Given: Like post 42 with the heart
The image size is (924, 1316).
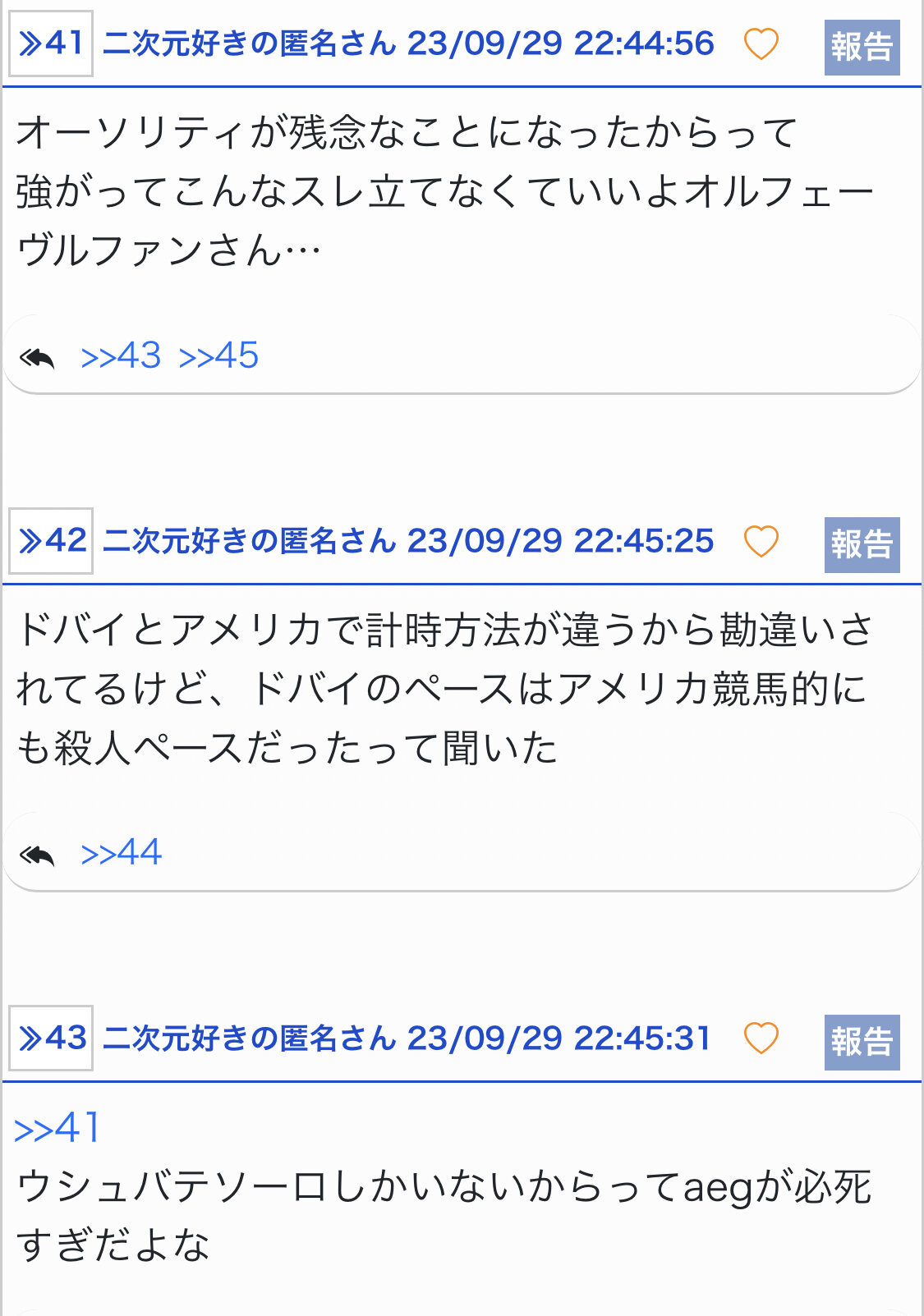Looking at the screenshot, I should click(x=761, y=542).
